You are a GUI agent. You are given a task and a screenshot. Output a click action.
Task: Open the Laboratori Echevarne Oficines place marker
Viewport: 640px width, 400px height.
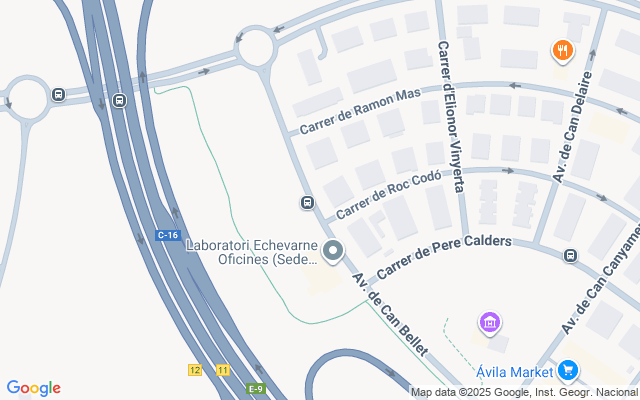click(x=334, y=250)
